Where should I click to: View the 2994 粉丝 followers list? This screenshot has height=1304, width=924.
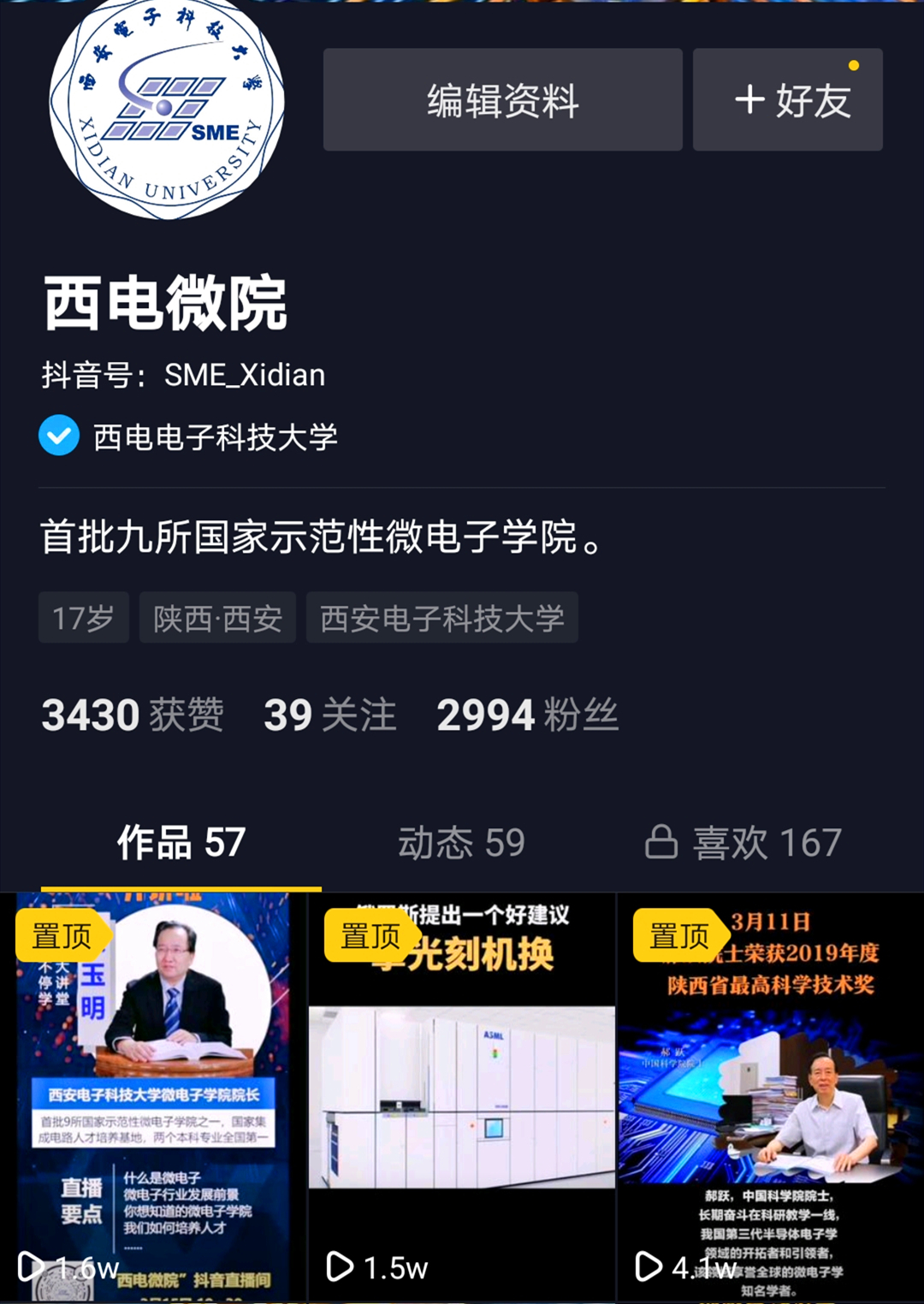click(x=527, y=714)
